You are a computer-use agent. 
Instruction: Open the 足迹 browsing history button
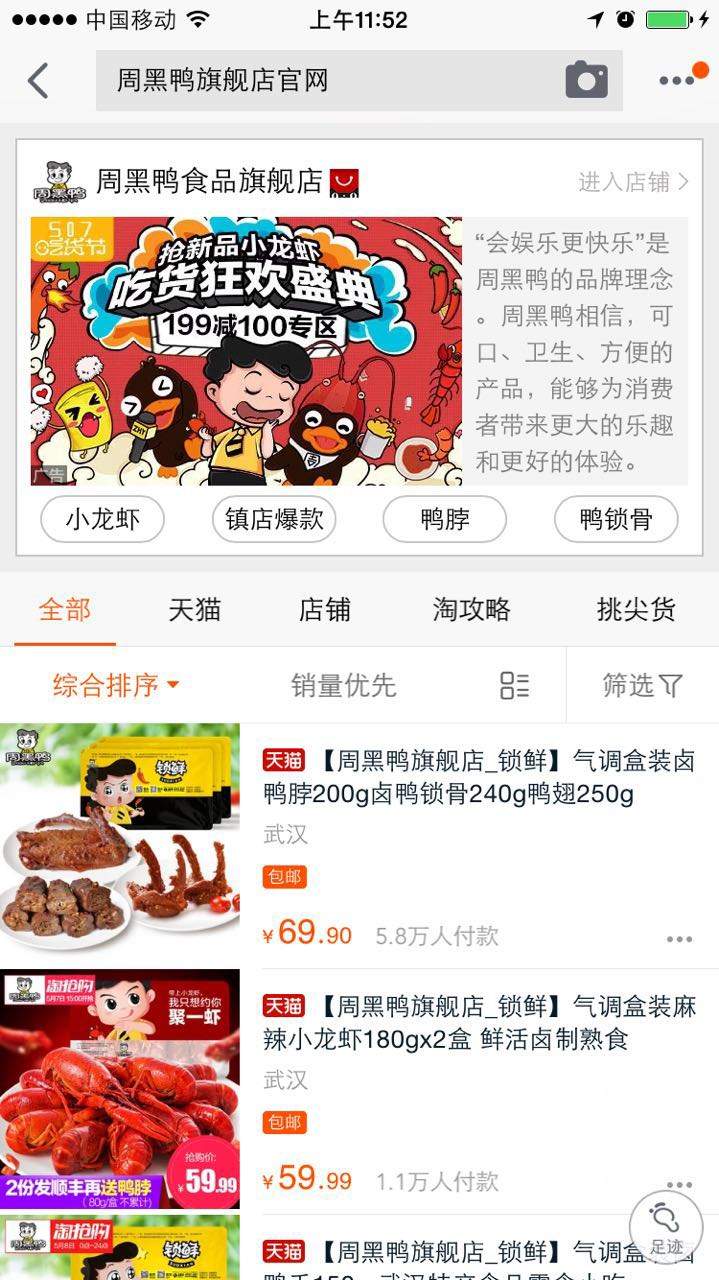(x=666, y=1227)
